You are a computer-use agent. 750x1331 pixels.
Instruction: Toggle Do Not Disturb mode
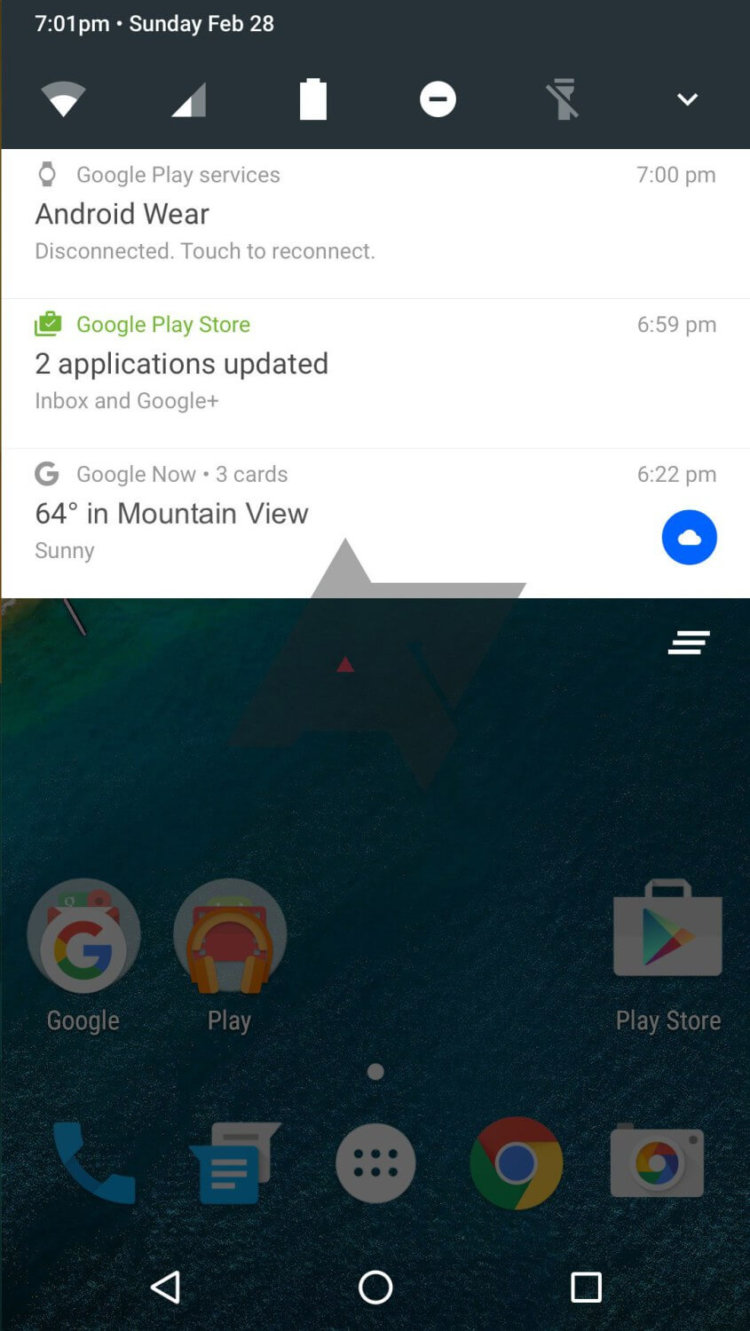tap(437, 98)
